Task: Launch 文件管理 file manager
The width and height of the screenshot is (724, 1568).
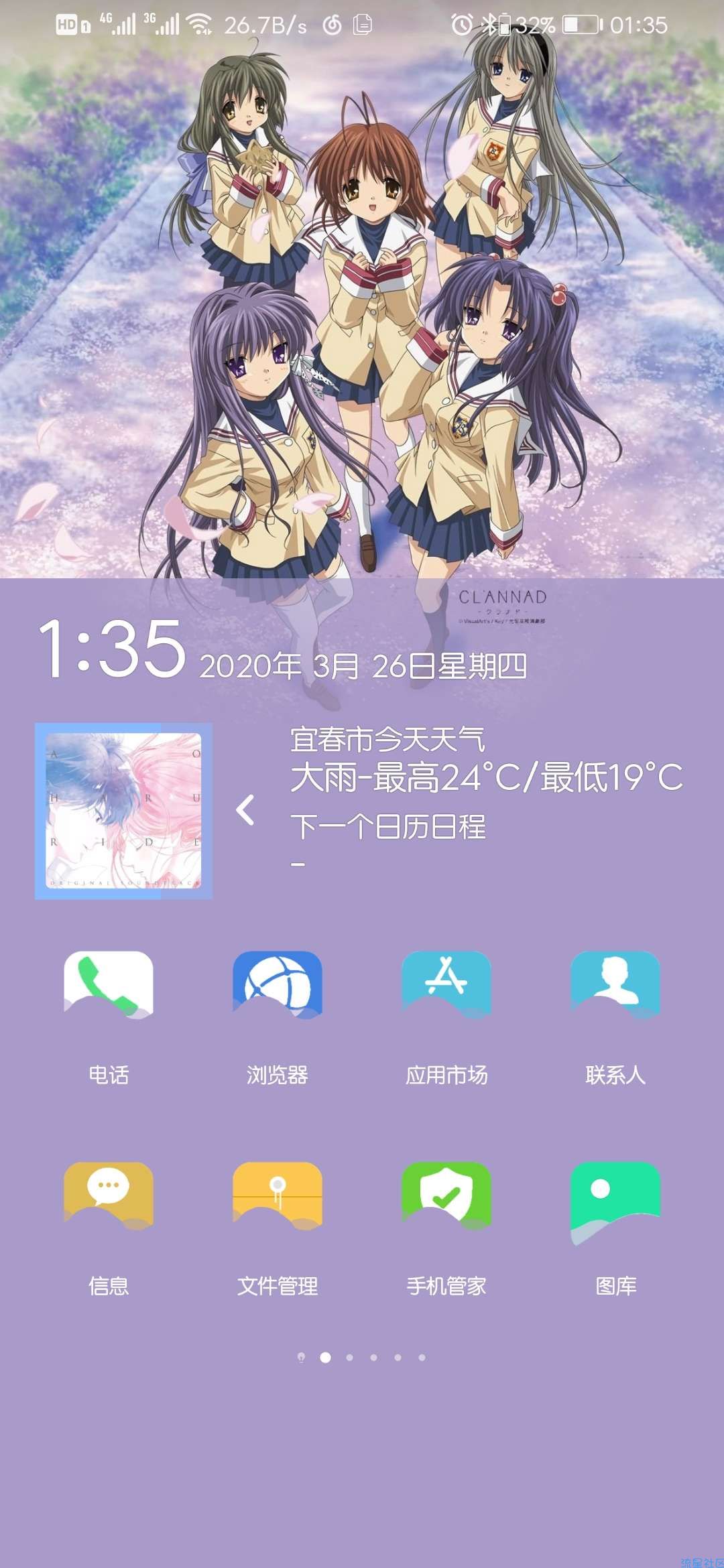Action: pyautogui.click(x=278, y=1196)
